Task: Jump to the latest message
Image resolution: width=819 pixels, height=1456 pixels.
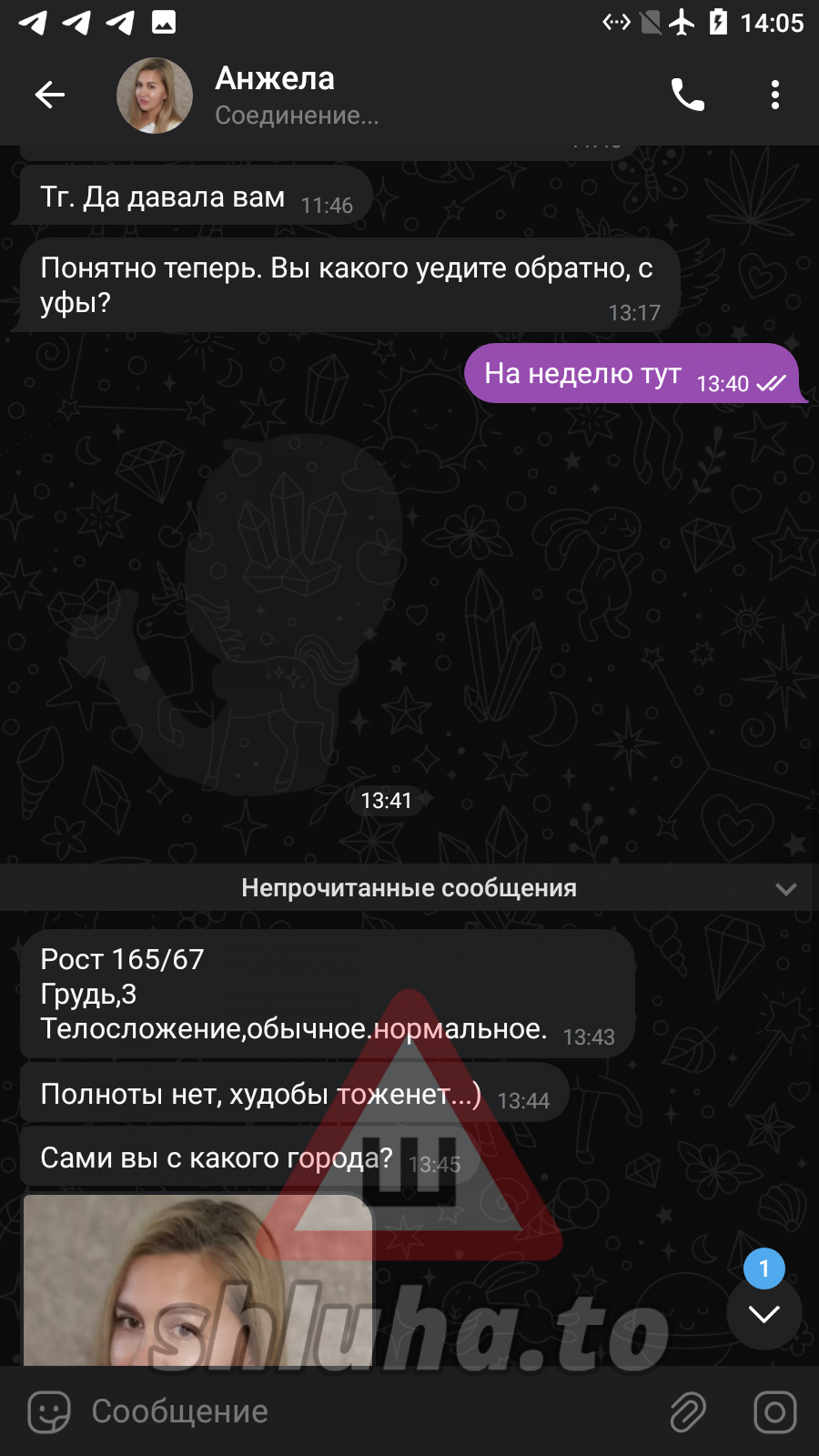Action: tap(763, 1312)
